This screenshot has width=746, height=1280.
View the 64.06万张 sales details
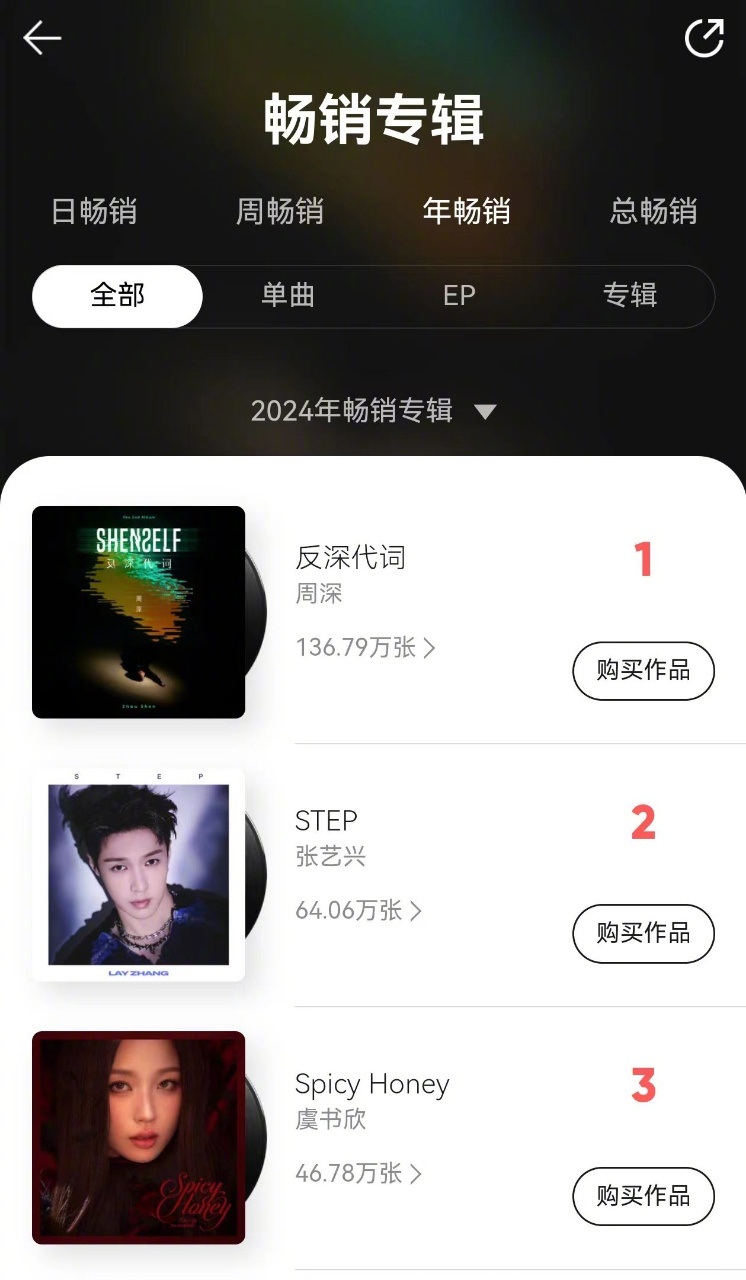tap(359, 911)
